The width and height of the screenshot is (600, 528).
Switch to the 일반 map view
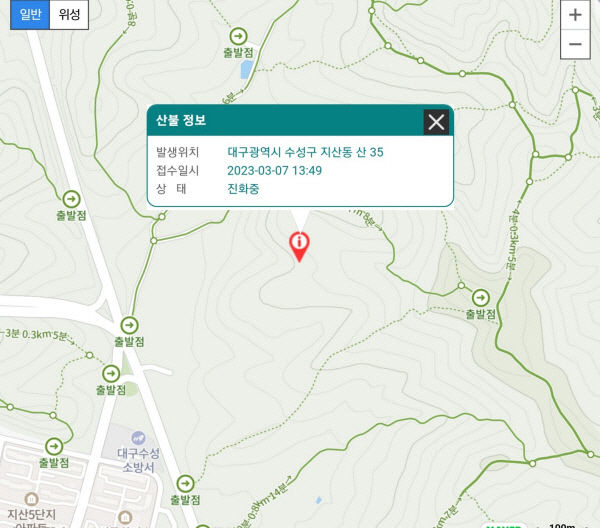[x=25, y=15]
